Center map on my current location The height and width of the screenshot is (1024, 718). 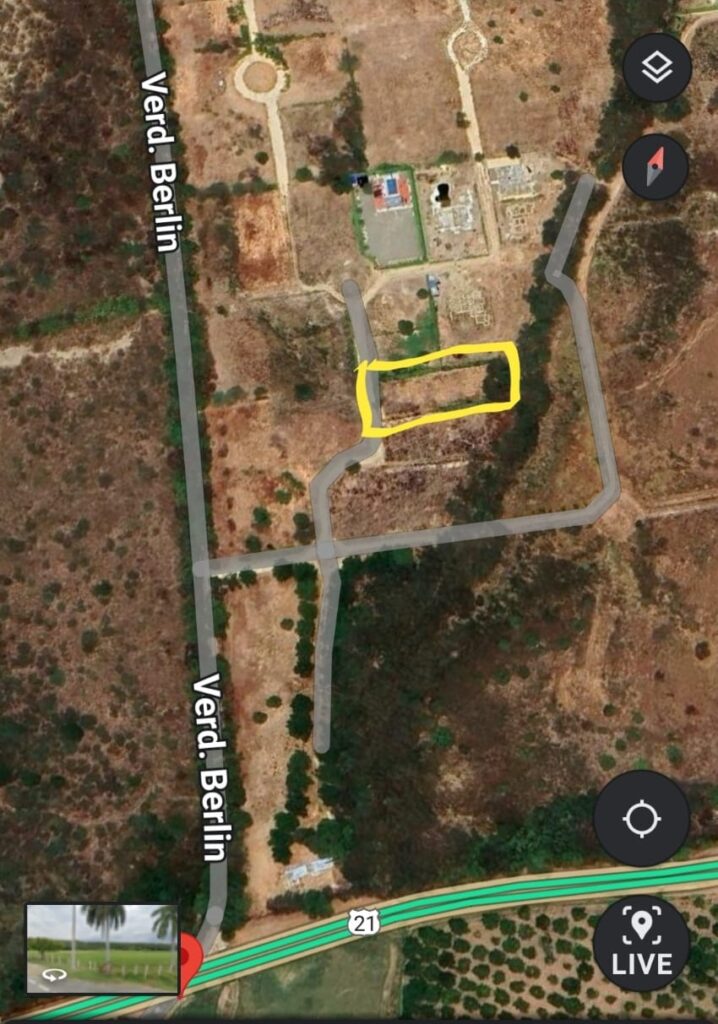coord(641,819)
